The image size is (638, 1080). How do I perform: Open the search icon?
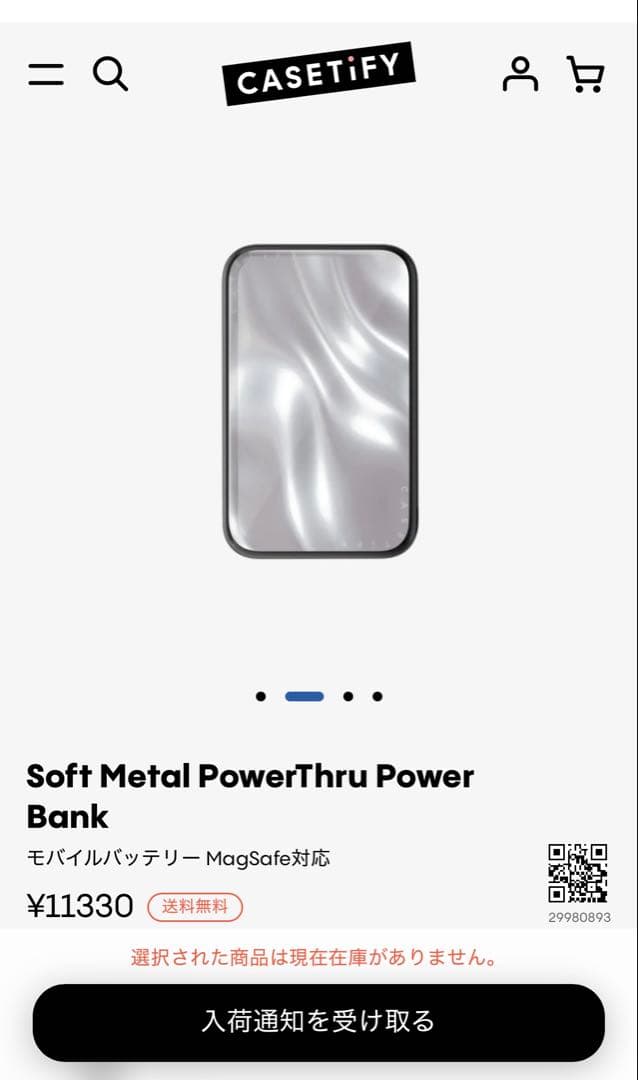(x=110, y=74)
